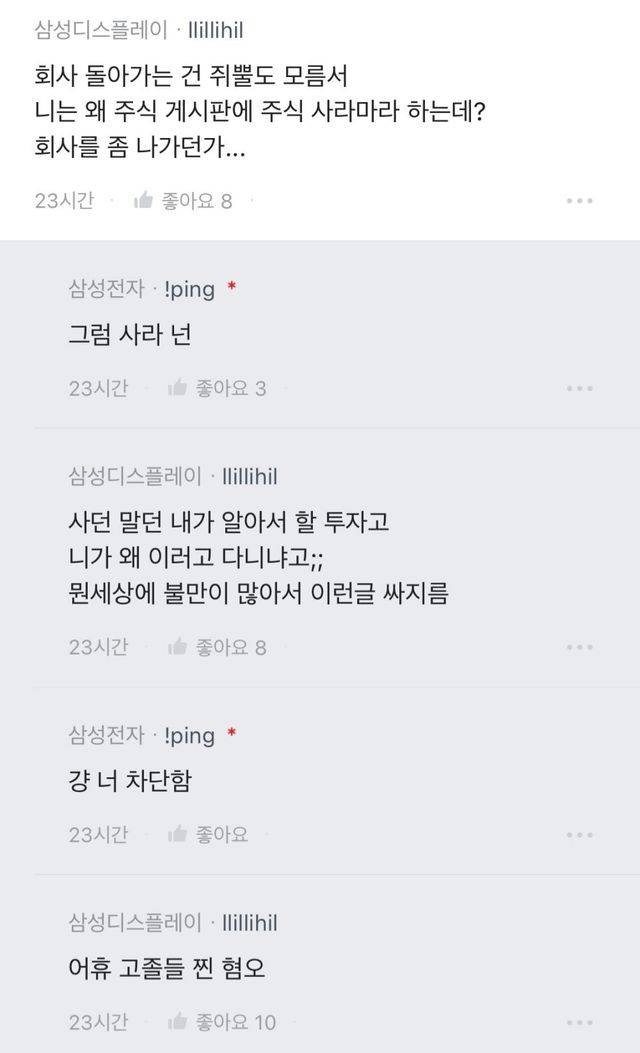Like the reply '그럼 사라 넌'
This screenshot has height=1053, width=640.
(x=216, y=388)
